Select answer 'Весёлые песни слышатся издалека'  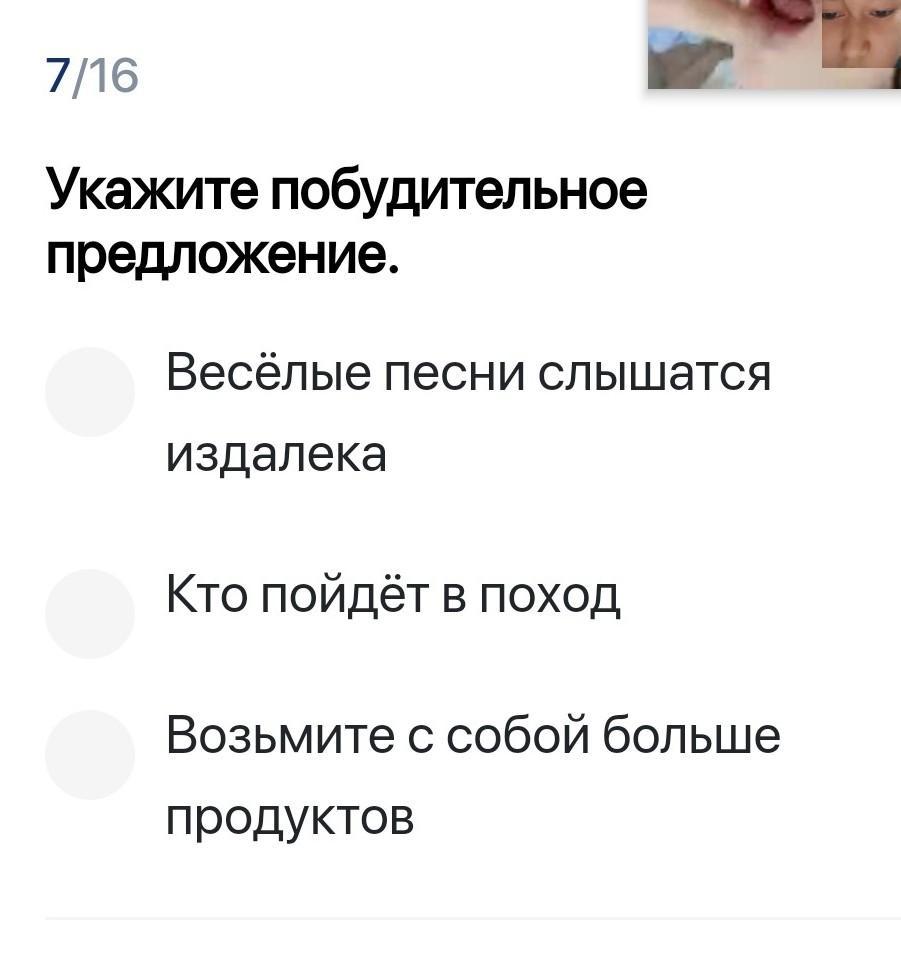[90, 392]
